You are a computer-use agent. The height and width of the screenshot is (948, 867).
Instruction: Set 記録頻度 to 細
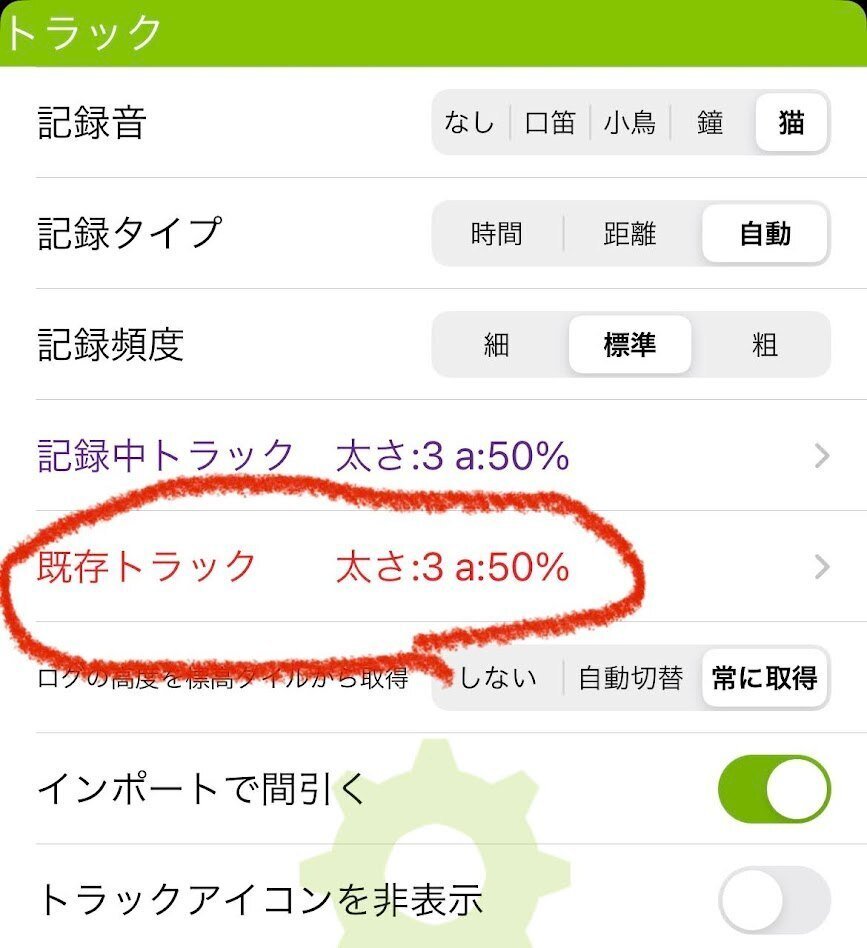(x=497, y=345)
